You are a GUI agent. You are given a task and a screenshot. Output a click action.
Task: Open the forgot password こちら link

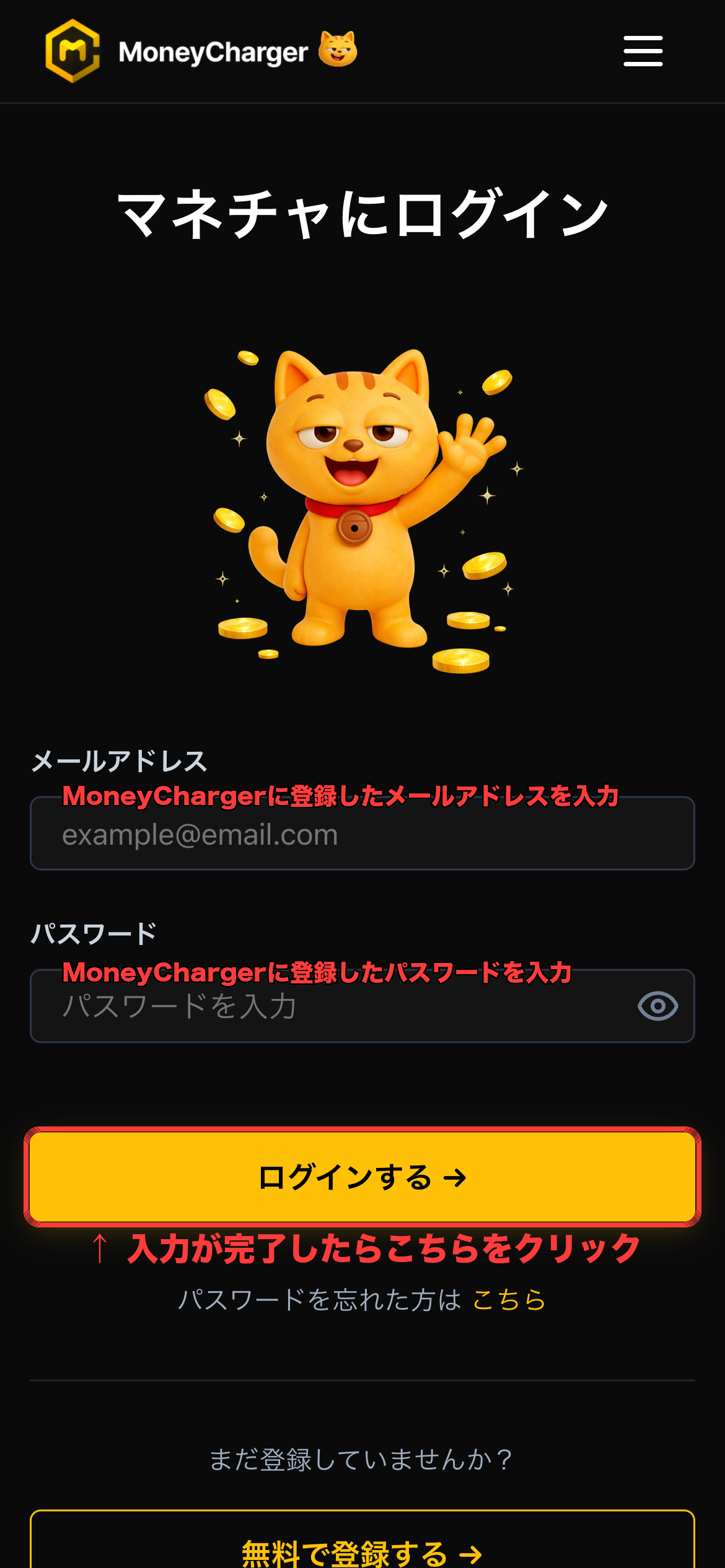[x=509, y=1300]
